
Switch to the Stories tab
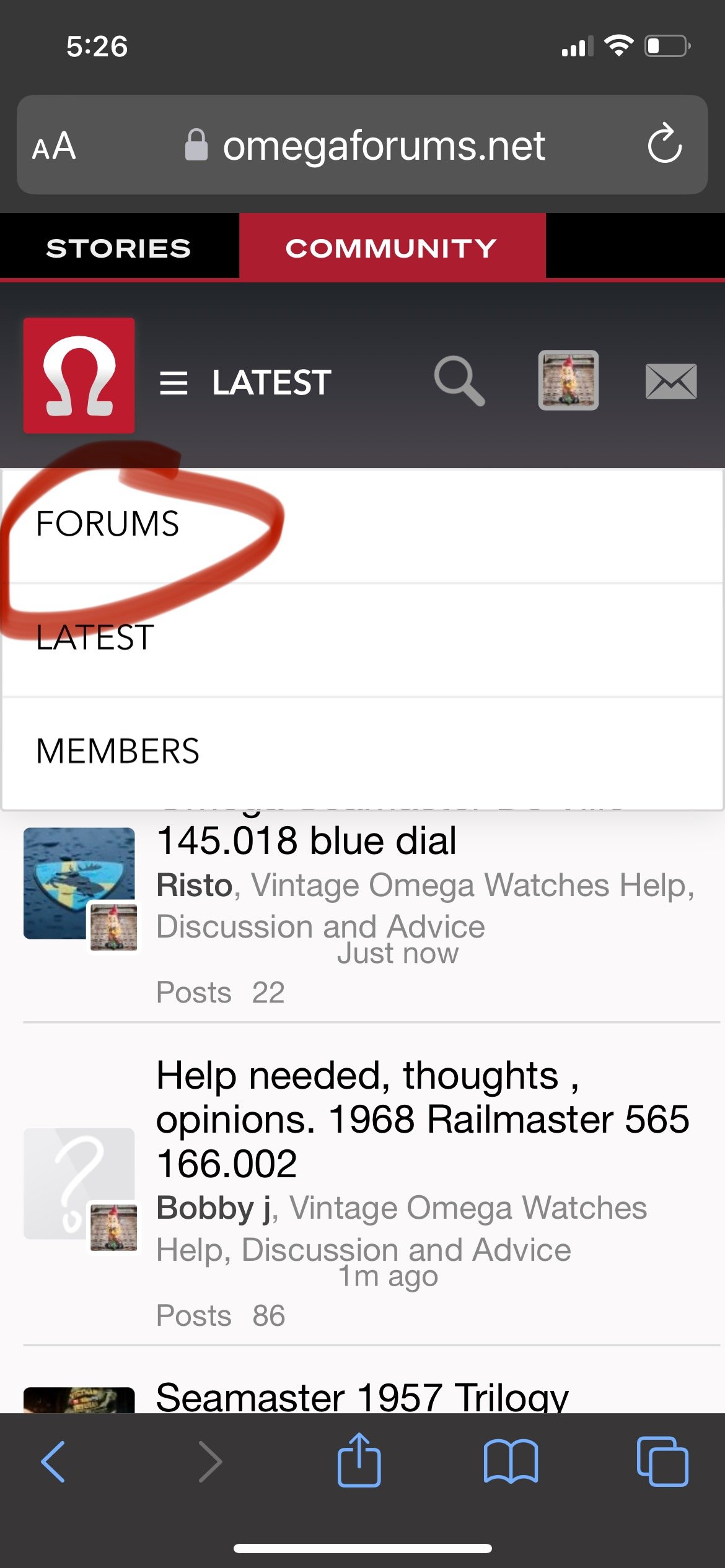[118, 248]
